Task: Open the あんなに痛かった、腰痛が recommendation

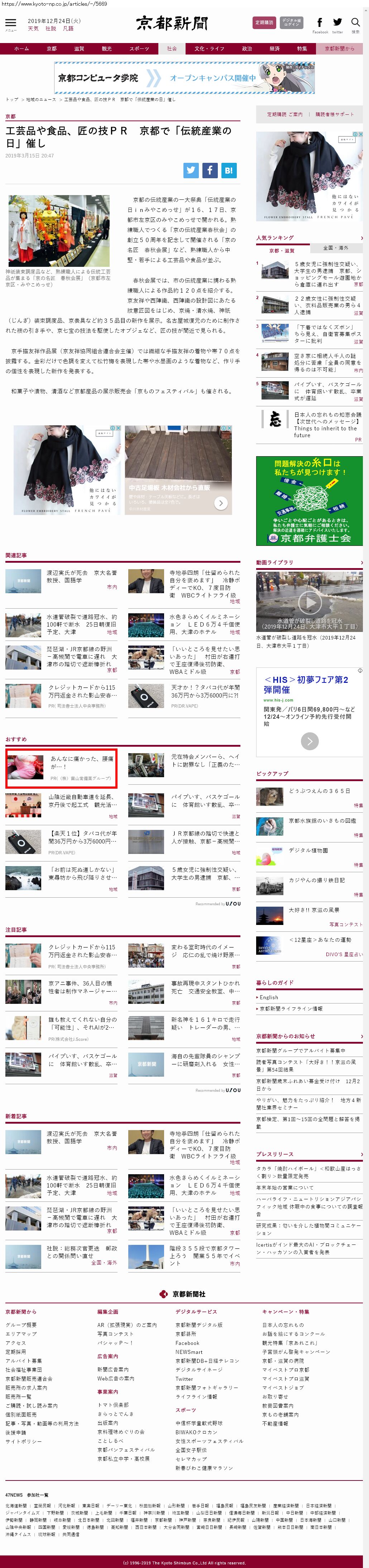Action: [81, 762]
